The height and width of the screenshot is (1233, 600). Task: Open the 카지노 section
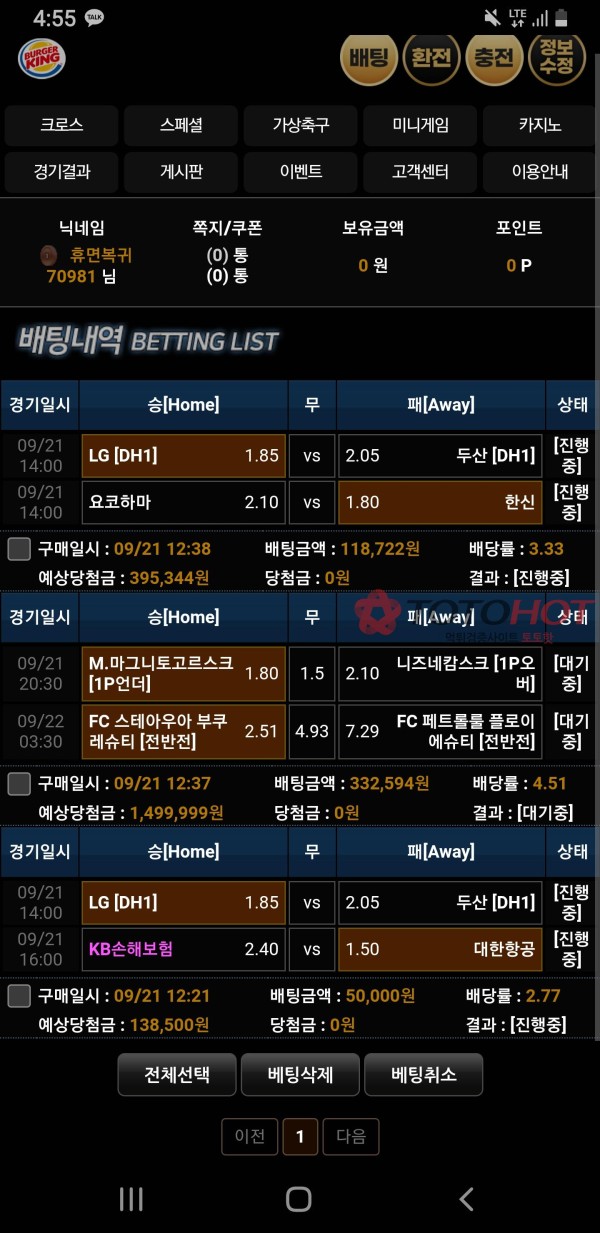pyautogui.click(x=540, y=126)
